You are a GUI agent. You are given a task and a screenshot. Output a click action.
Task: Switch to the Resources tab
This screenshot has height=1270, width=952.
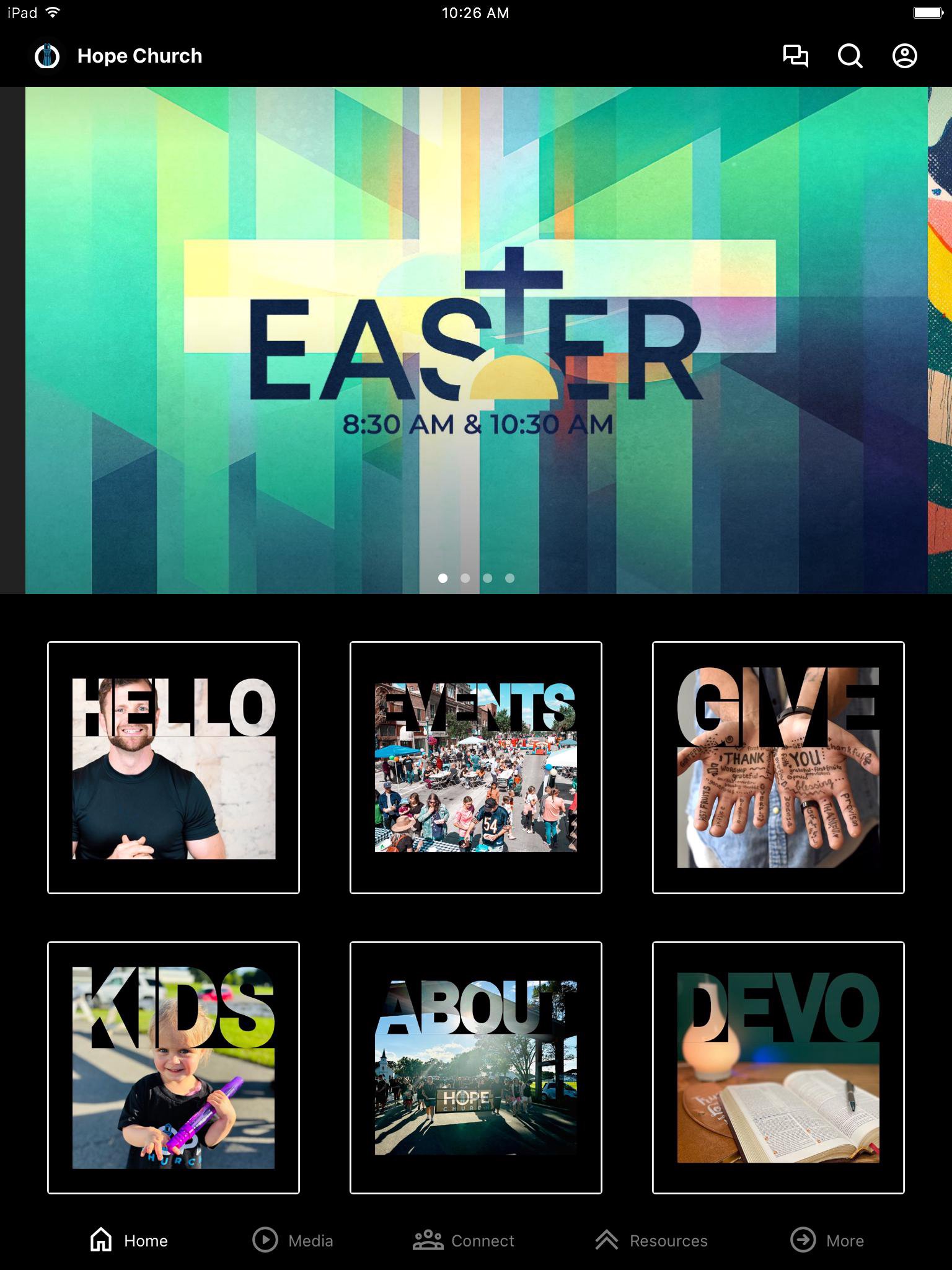[x=651, y=1240]
